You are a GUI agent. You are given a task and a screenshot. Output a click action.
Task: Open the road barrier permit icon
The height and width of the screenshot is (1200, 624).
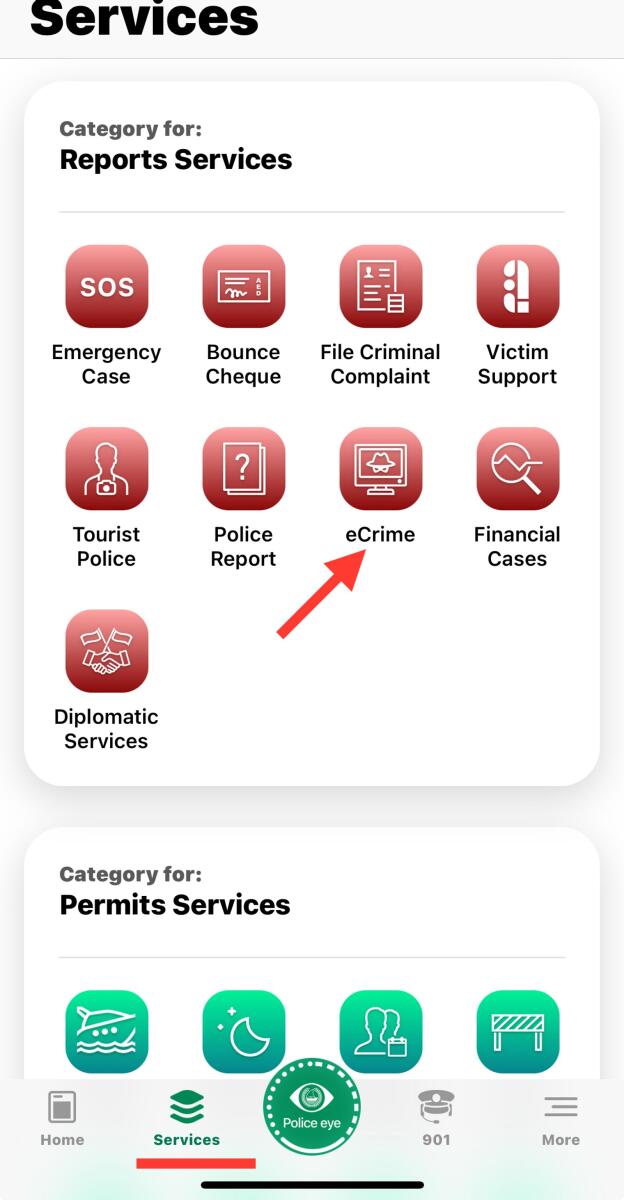click(517, 1032)
